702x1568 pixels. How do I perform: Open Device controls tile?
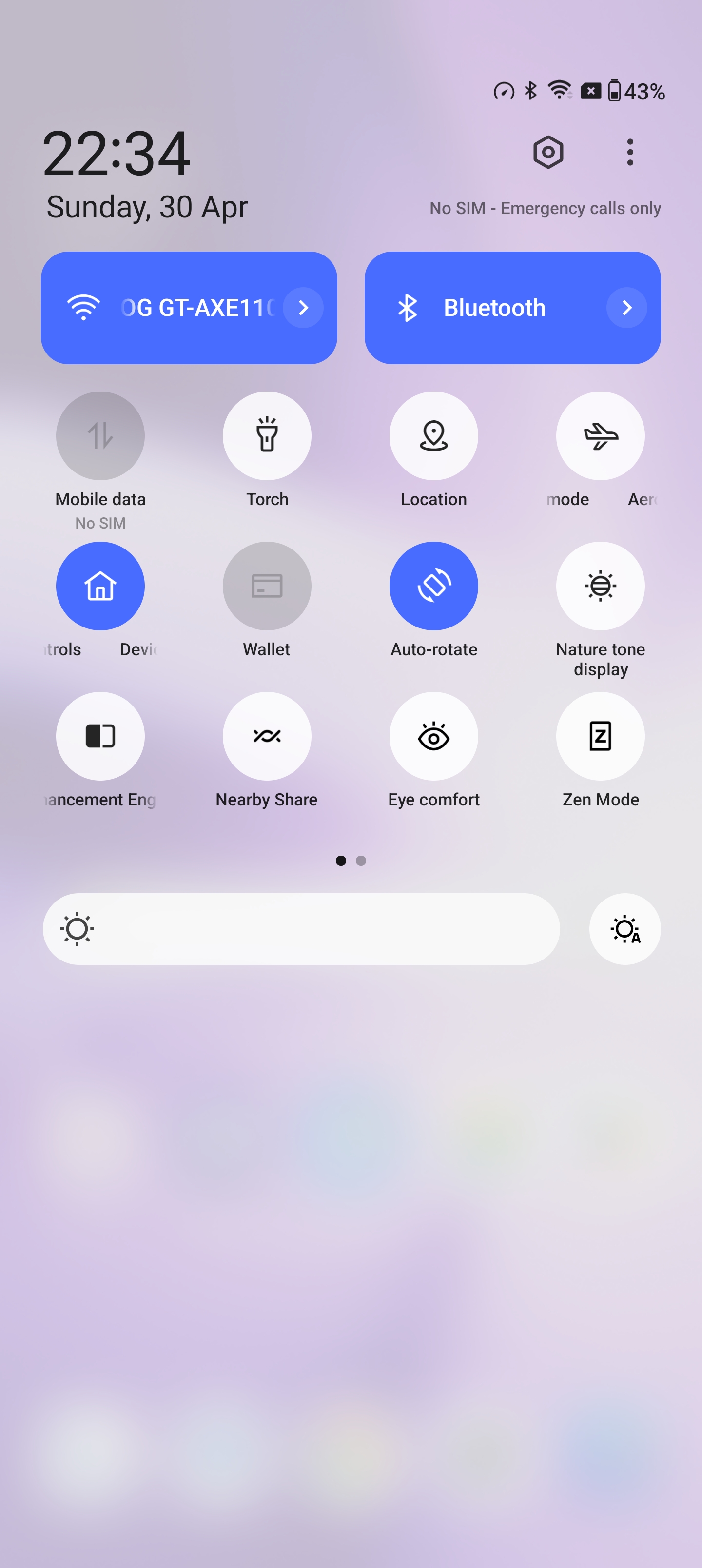click(100, 586)
